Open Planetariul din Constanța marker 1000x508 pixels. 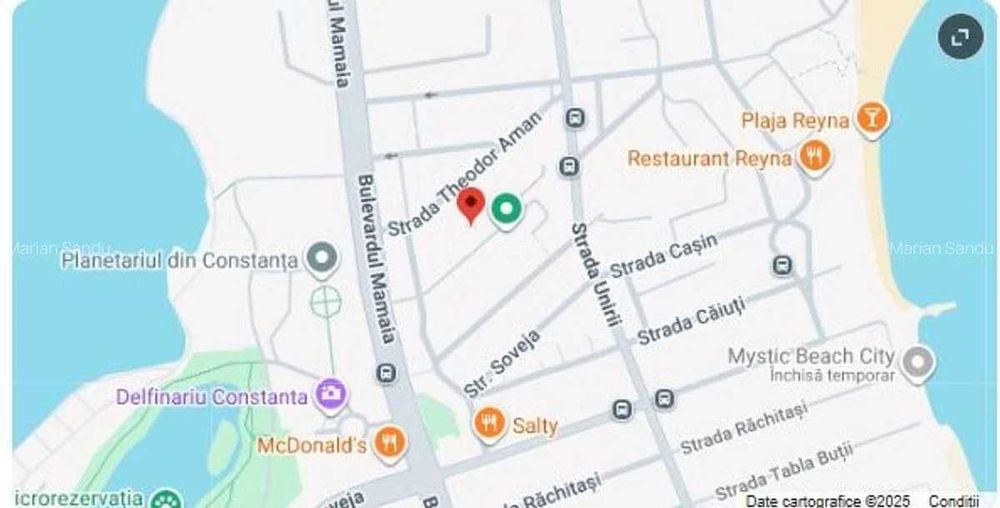tap(322, 260)
